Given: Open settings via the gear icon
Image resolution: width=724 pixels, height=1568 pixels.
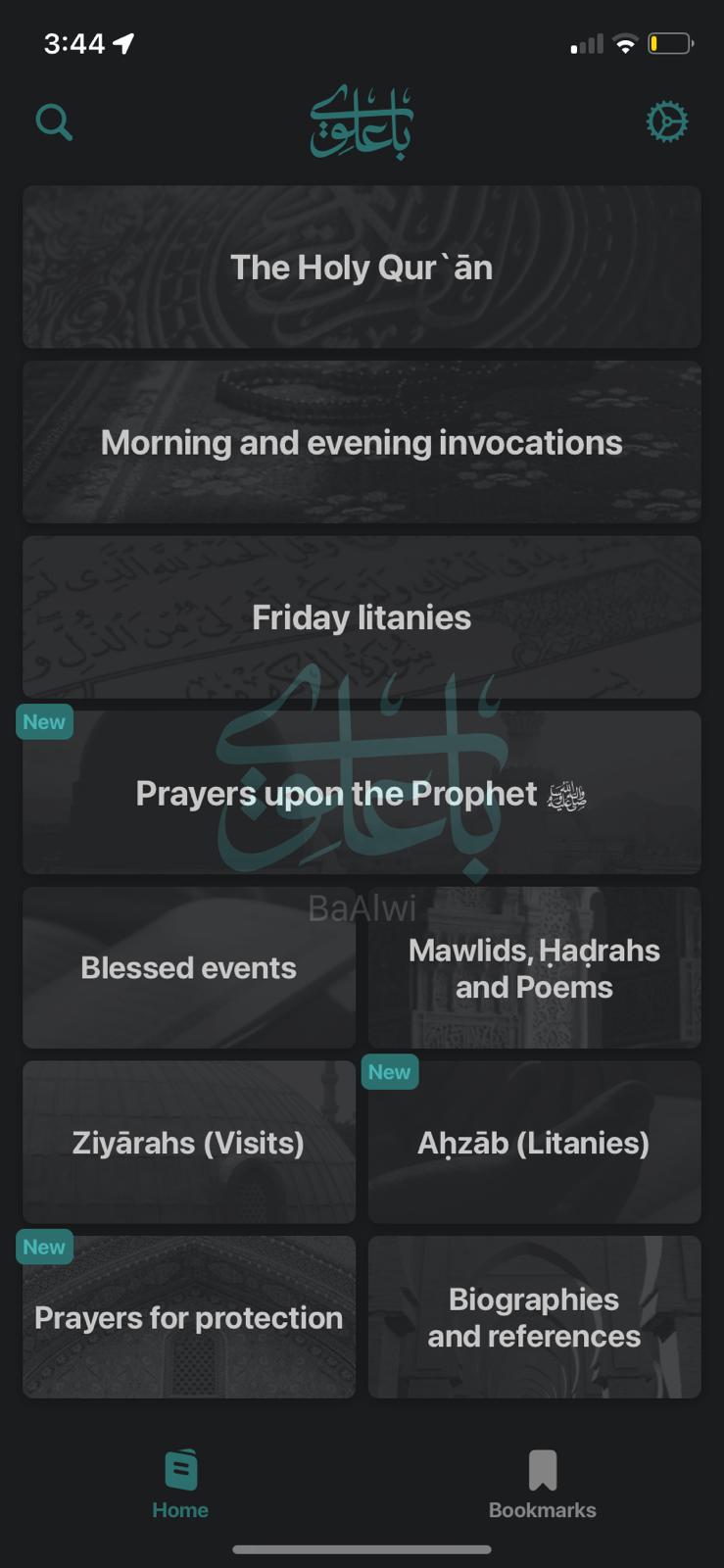Looking at the screenshot, I should [x=667, y=122].
